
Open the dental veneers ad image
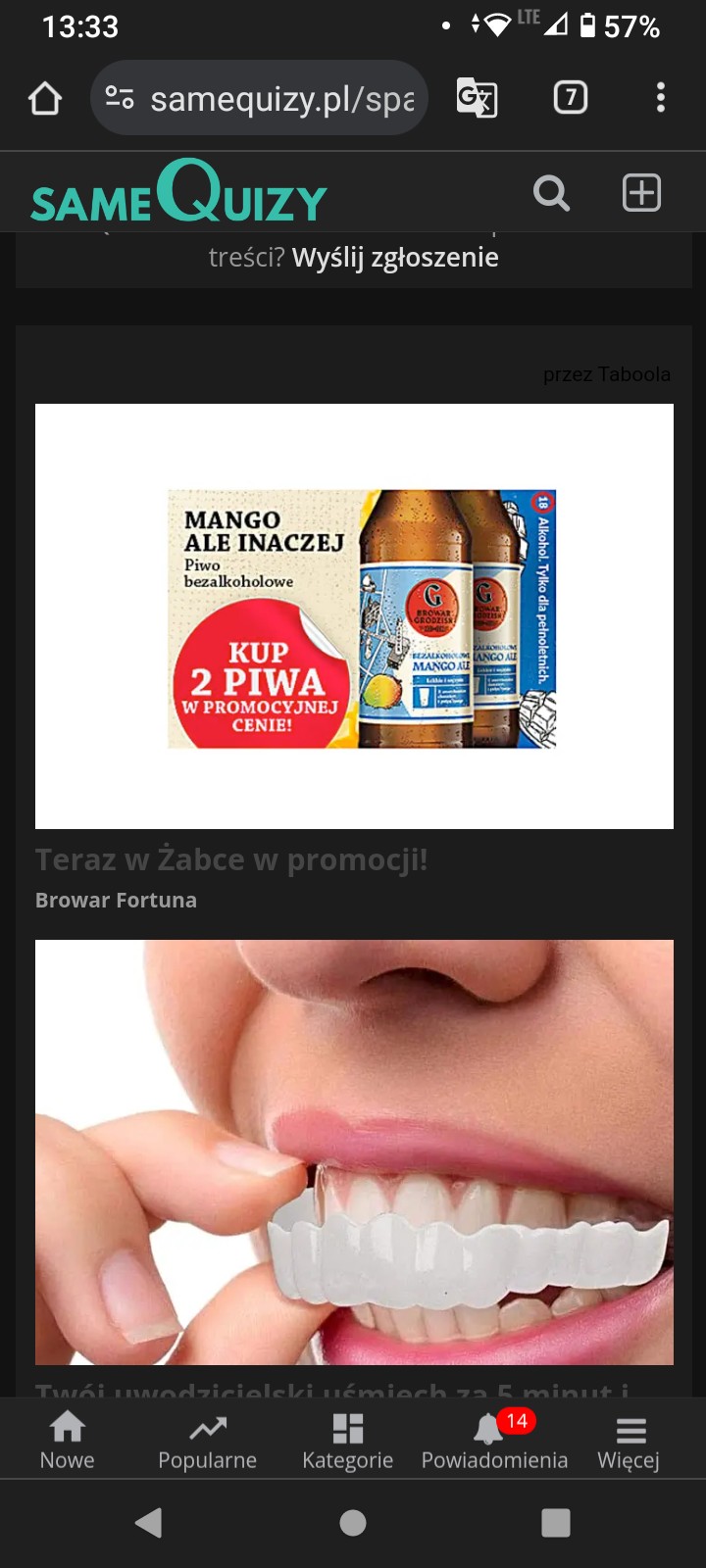[354, 1151]
